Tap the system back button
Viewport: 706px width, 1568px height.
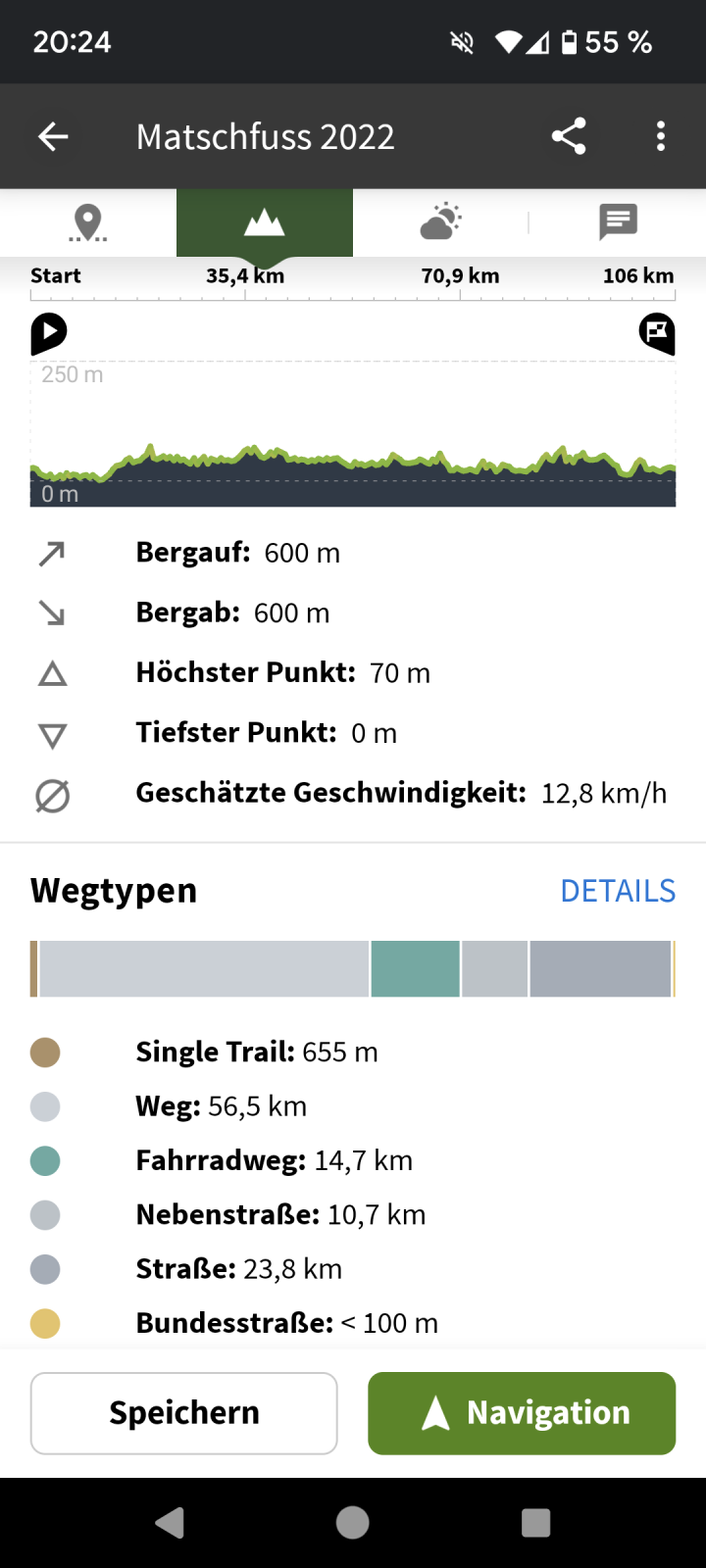170,1522
